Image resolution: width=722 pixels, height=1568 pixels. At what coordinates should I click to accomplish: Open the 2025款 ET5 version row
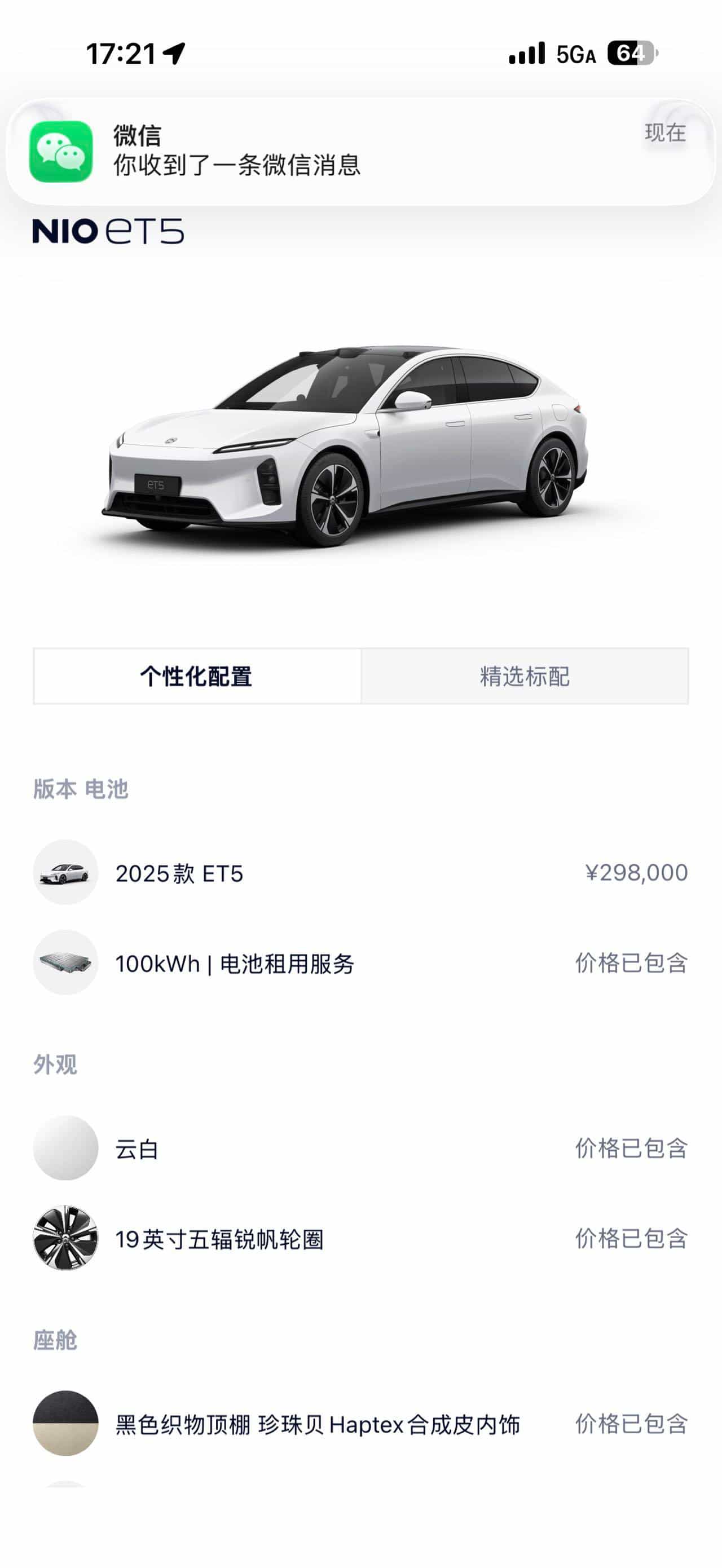tap(360, 872)
